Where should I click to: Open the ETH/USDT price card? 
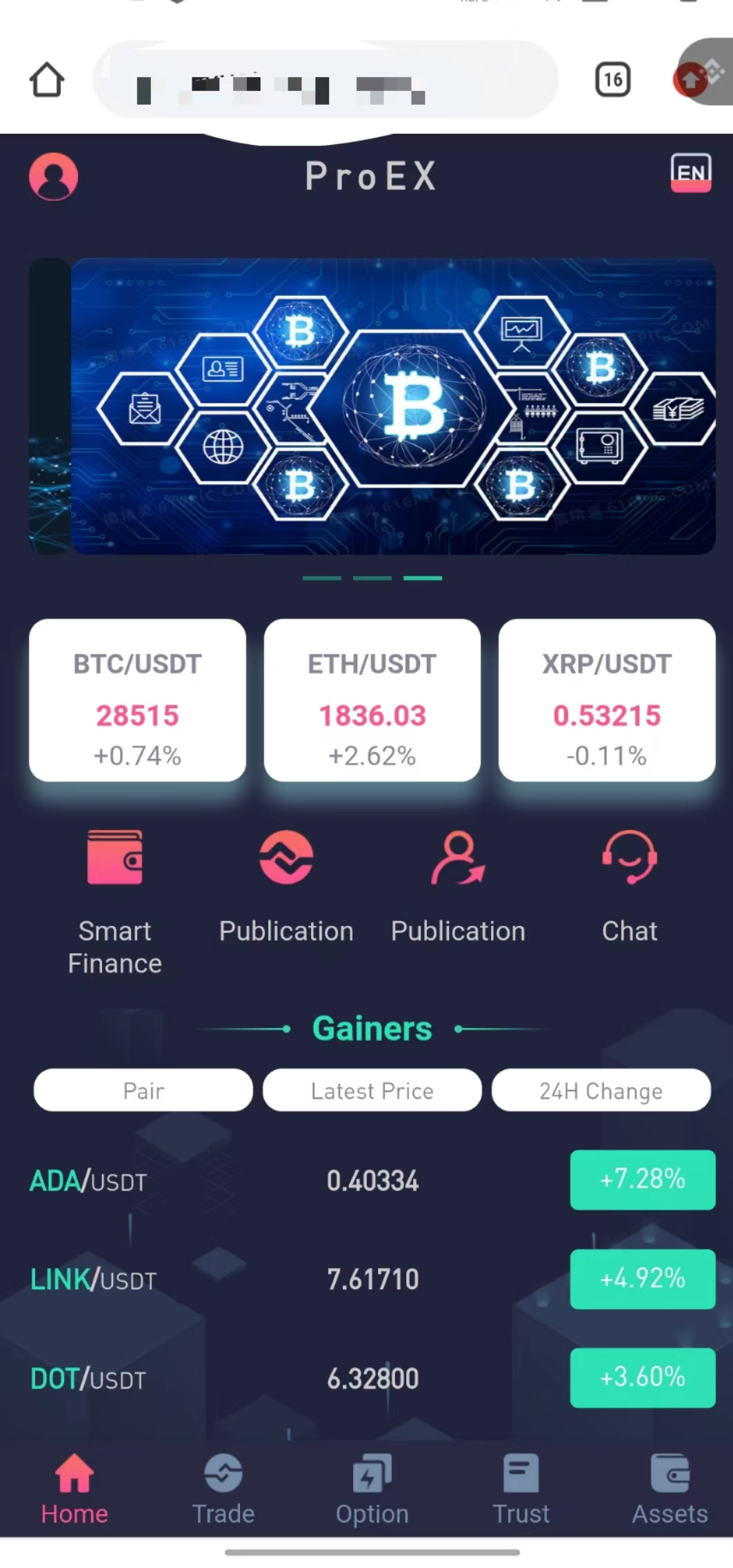coord(372,700)
